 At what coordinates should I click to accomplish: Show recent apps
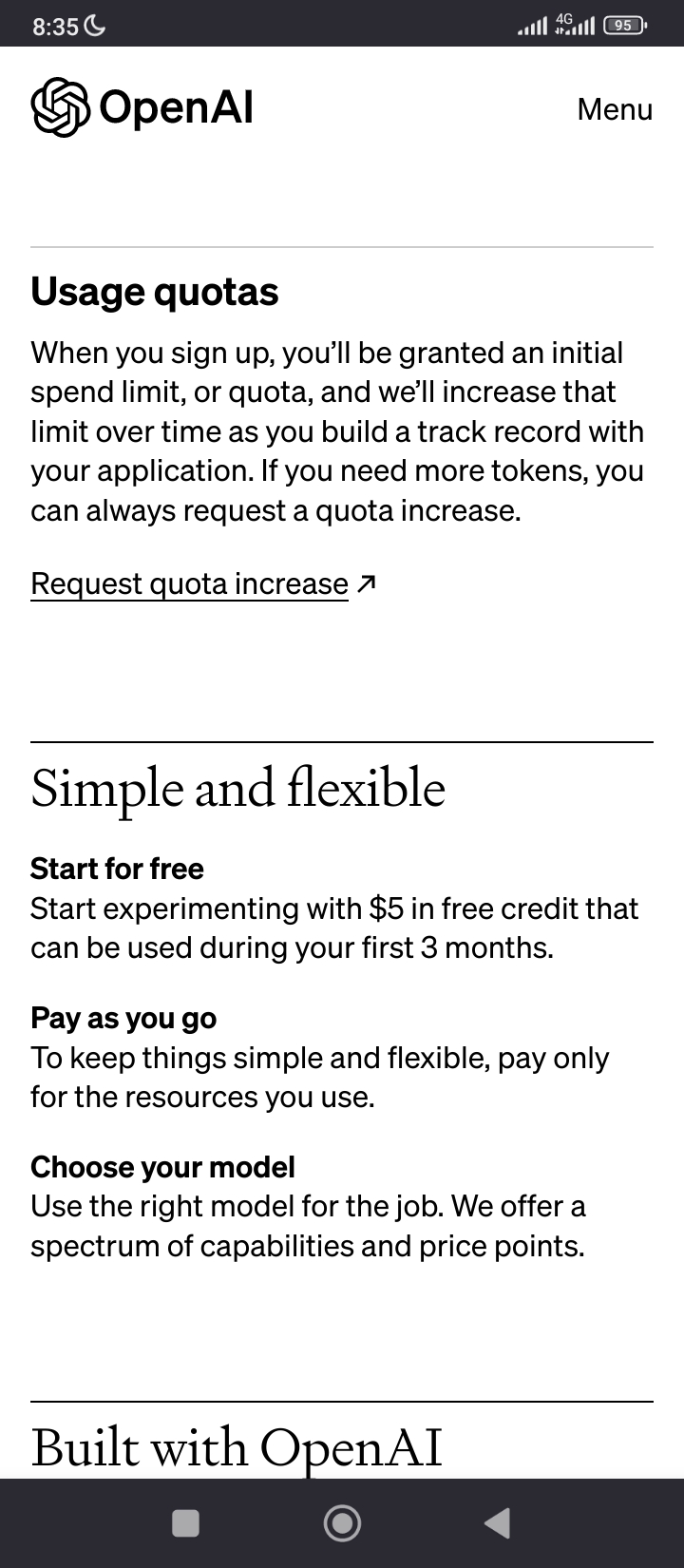(x=185, y=1523)
